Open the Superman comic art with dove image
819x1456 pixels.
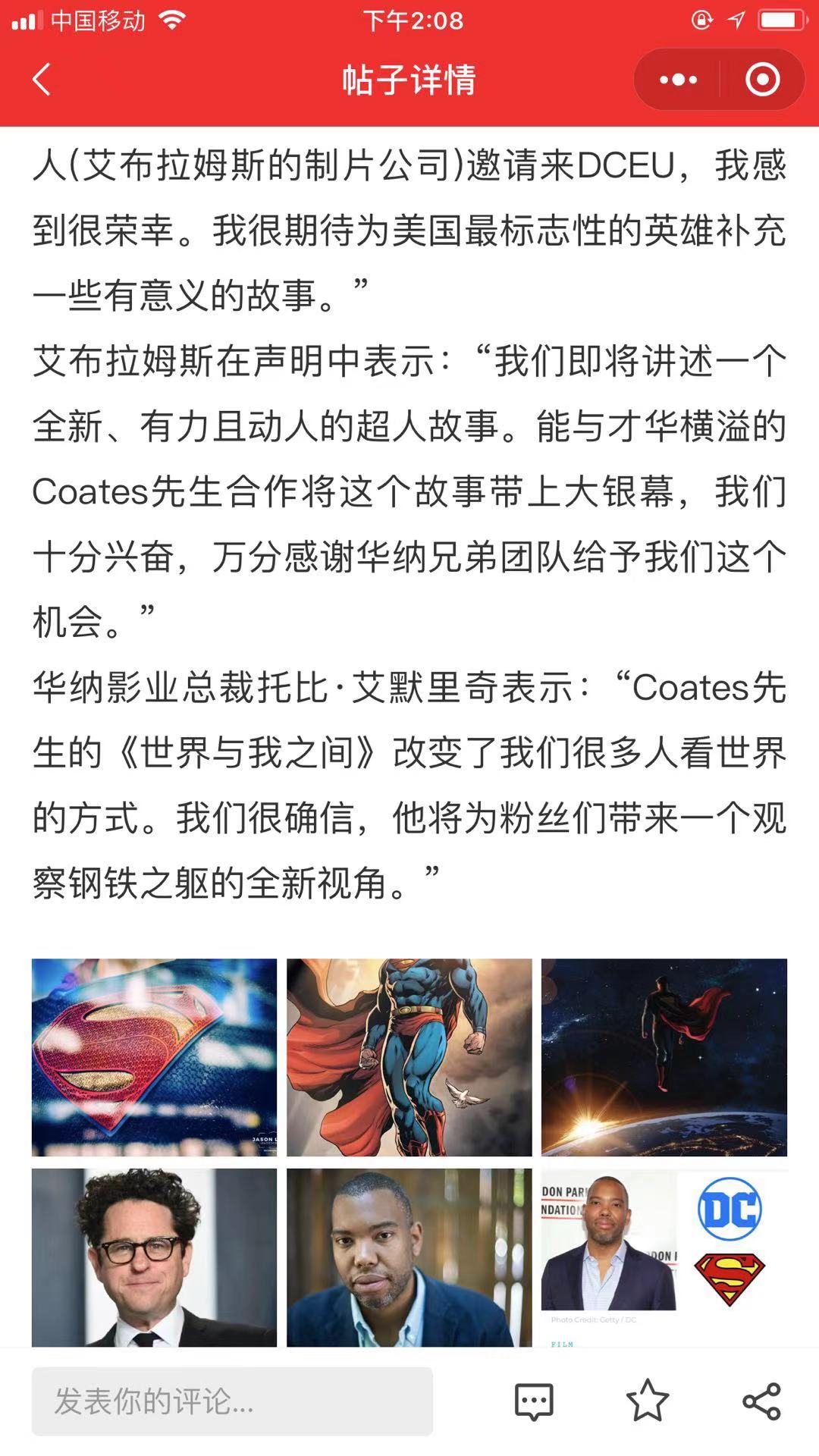(409, 1057)
